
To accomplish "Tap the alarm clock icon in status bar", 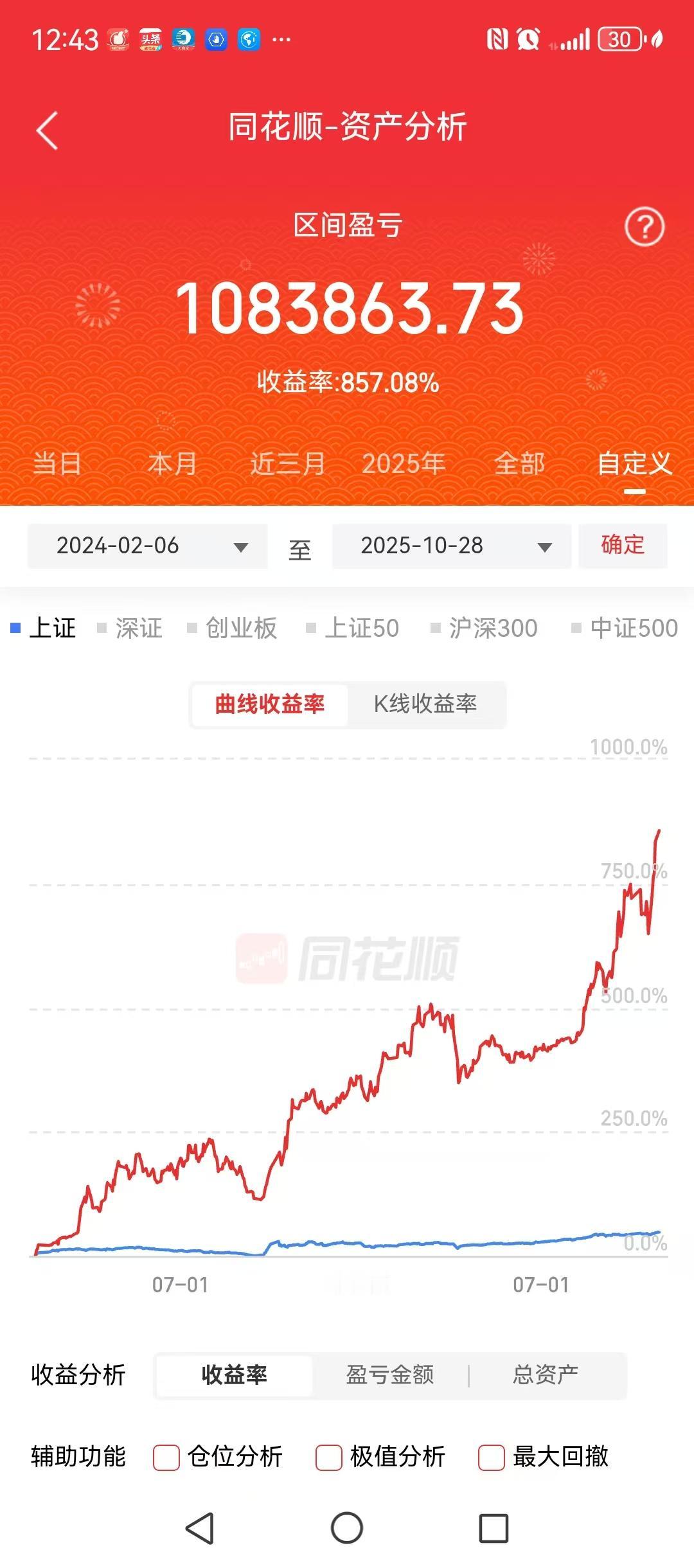I will [x=527, y=40].
